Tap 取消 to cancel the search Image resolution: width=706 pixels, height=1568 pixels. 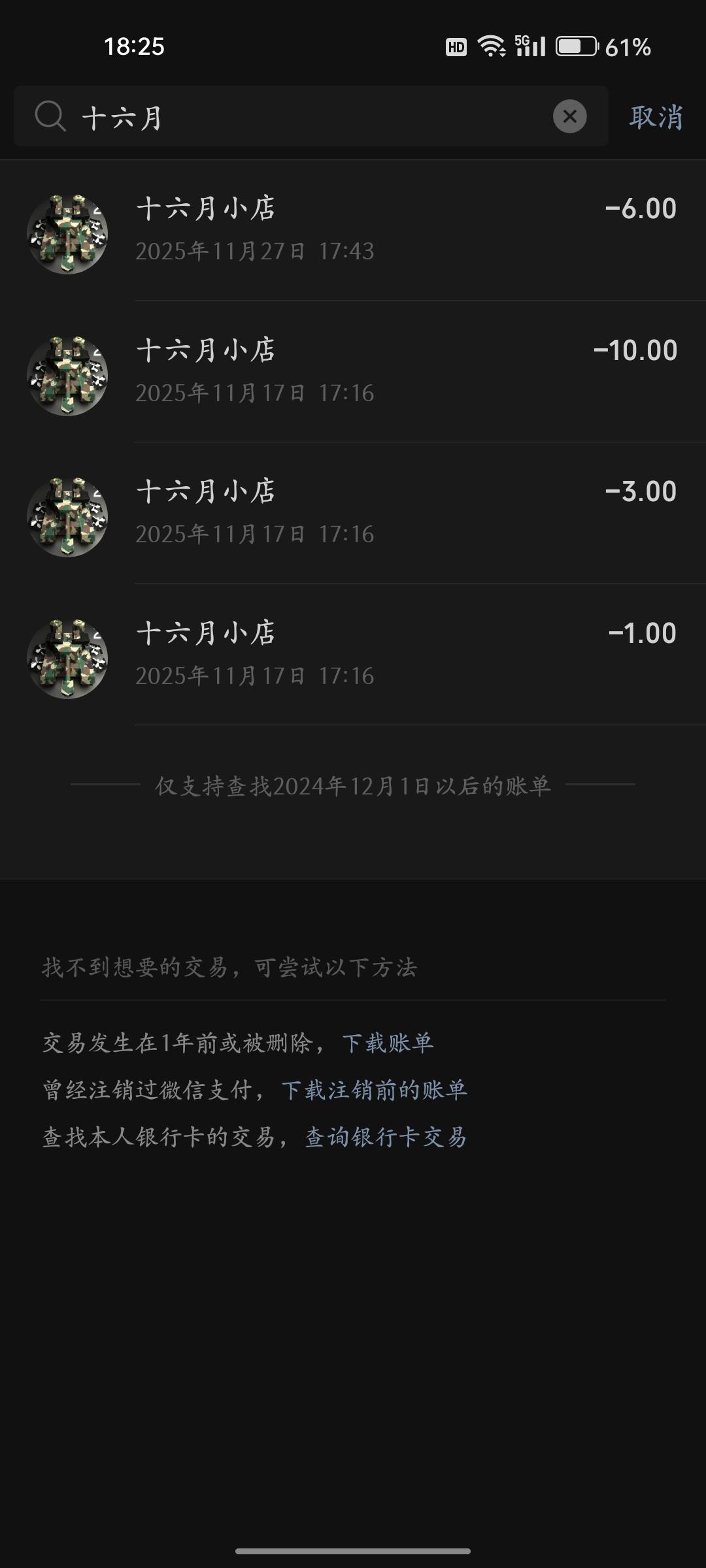tap(656, 117)
